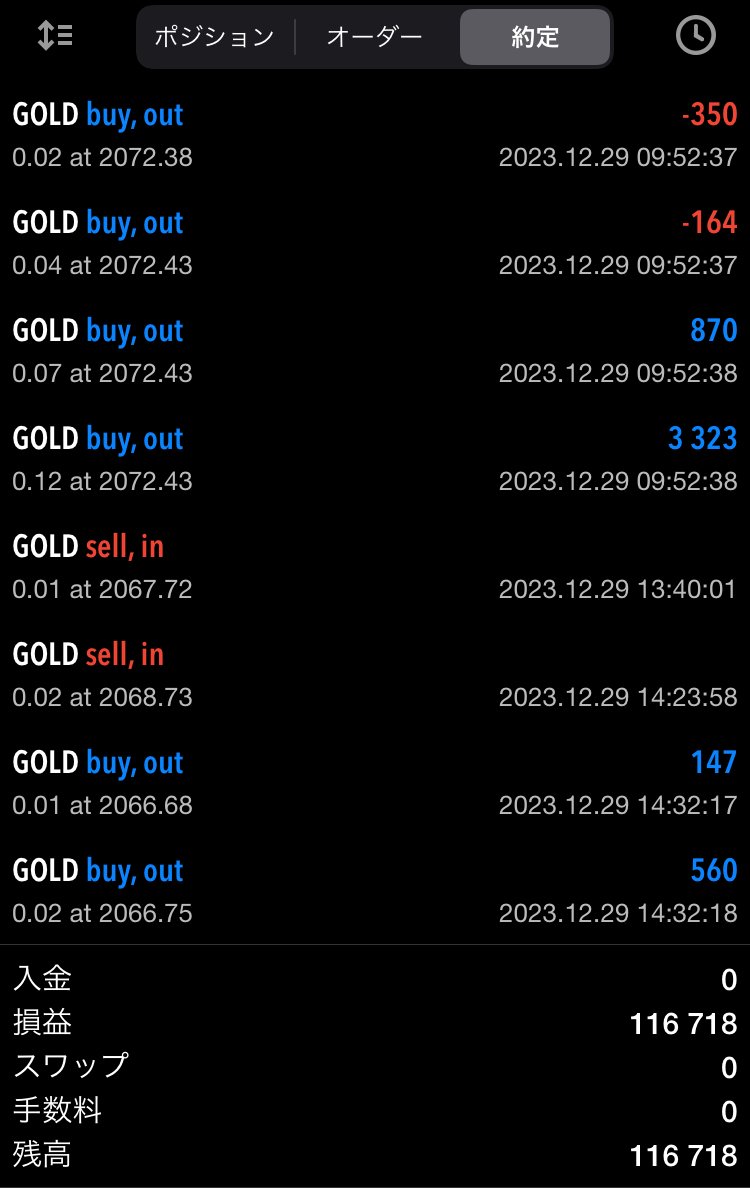Expand the GOLD sell at 2068.73
The image size is (750, 1188).
coord(375,675)
